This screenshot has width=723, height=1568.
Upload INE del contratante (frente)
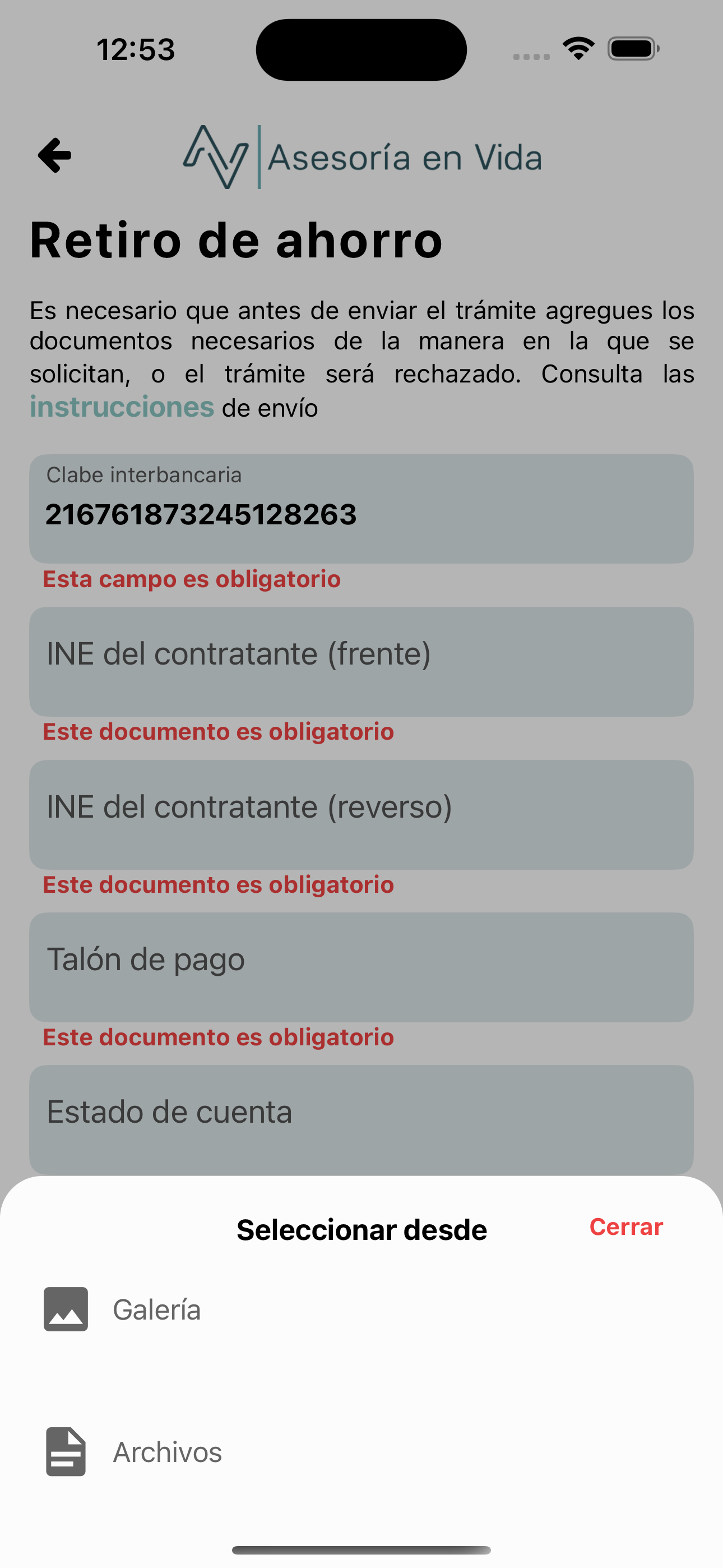click(x=361, y=662)
